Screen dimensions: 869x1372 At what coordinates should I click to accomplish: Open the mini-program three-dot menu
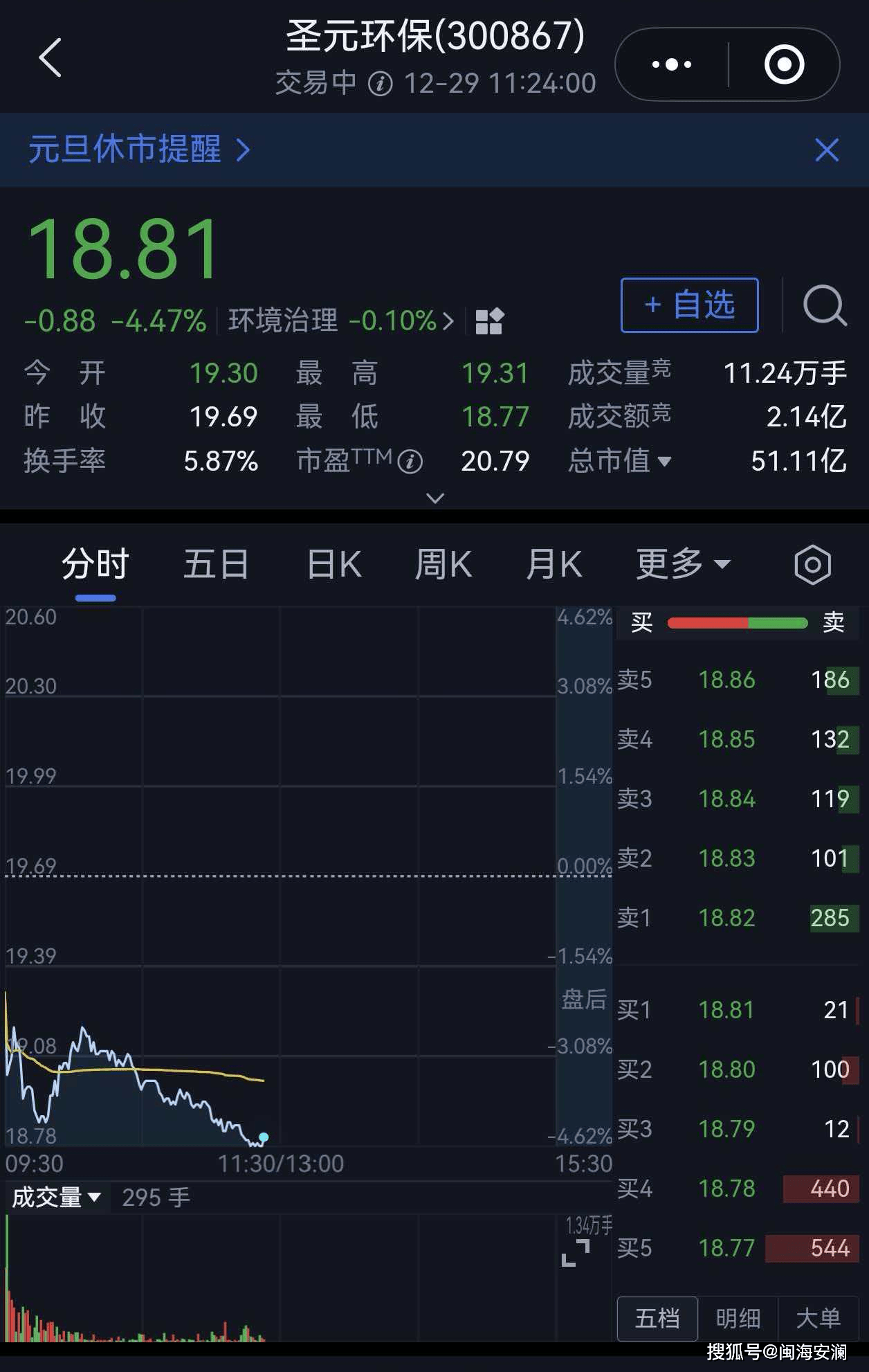pyautogui.click(x=671, y=65)
